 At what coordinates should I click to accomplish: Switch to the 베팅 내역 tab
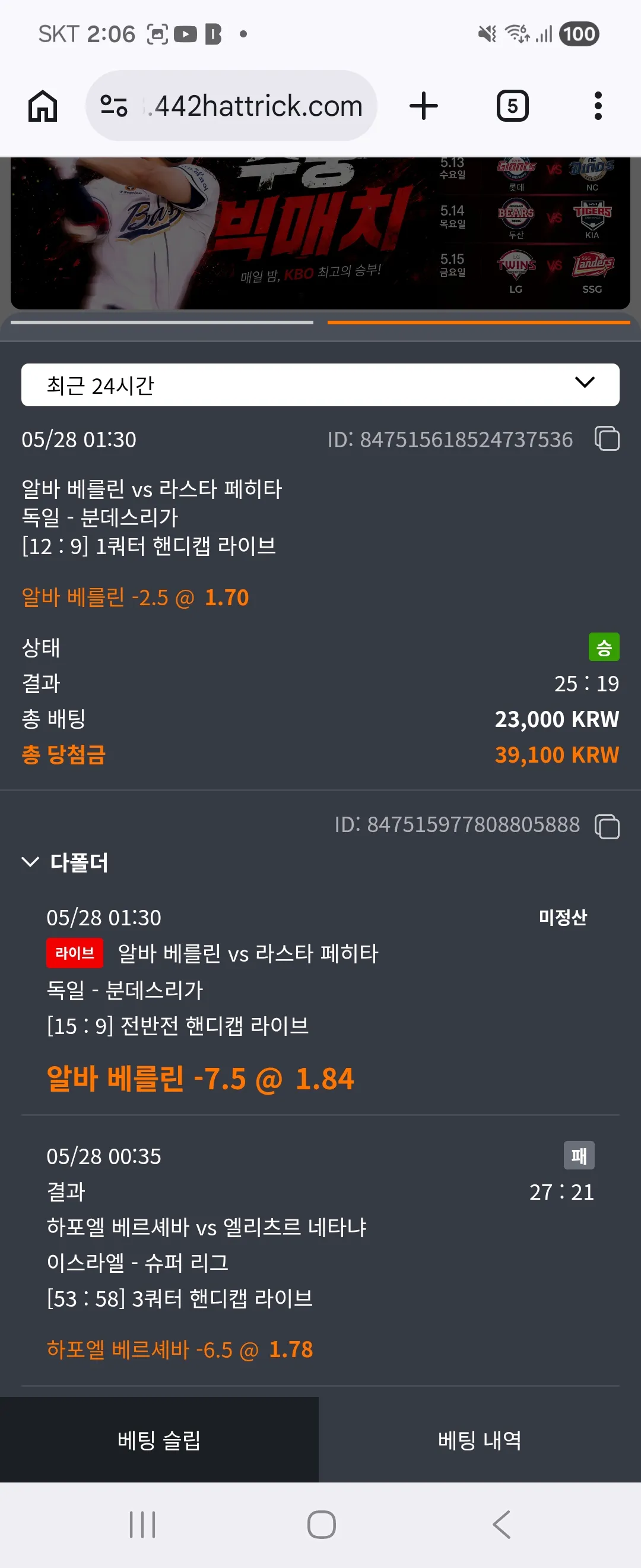(480, 1440)
